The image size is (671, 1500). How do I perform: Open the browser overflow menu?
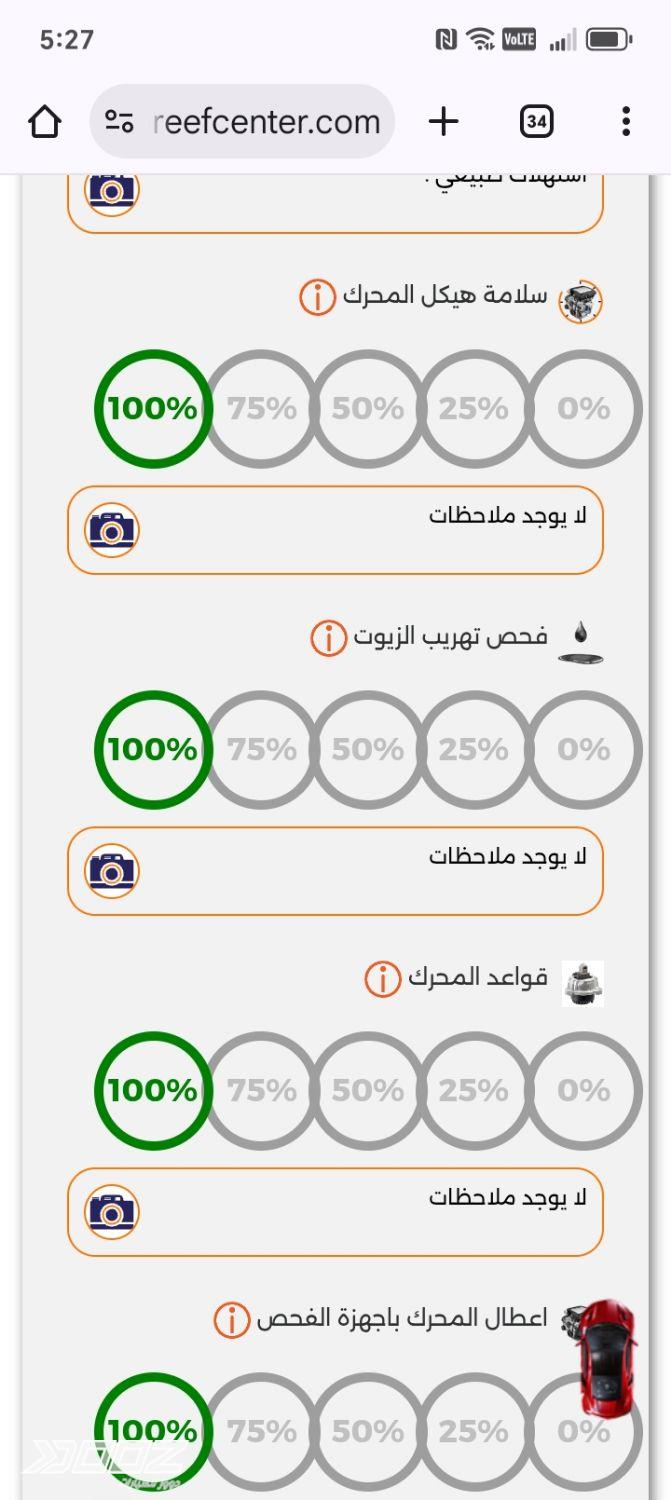[x=625, y=122]
